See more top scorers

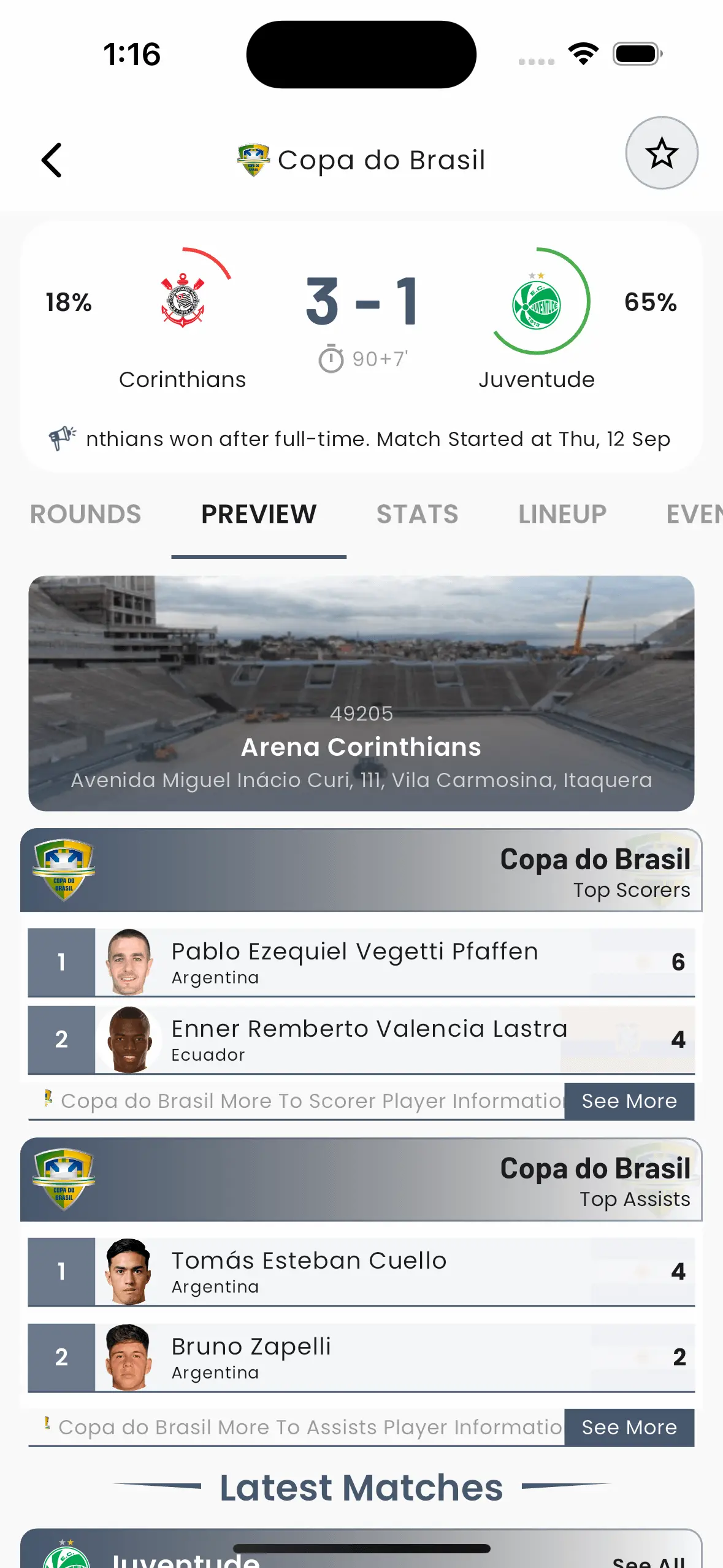click(629, 1101)
